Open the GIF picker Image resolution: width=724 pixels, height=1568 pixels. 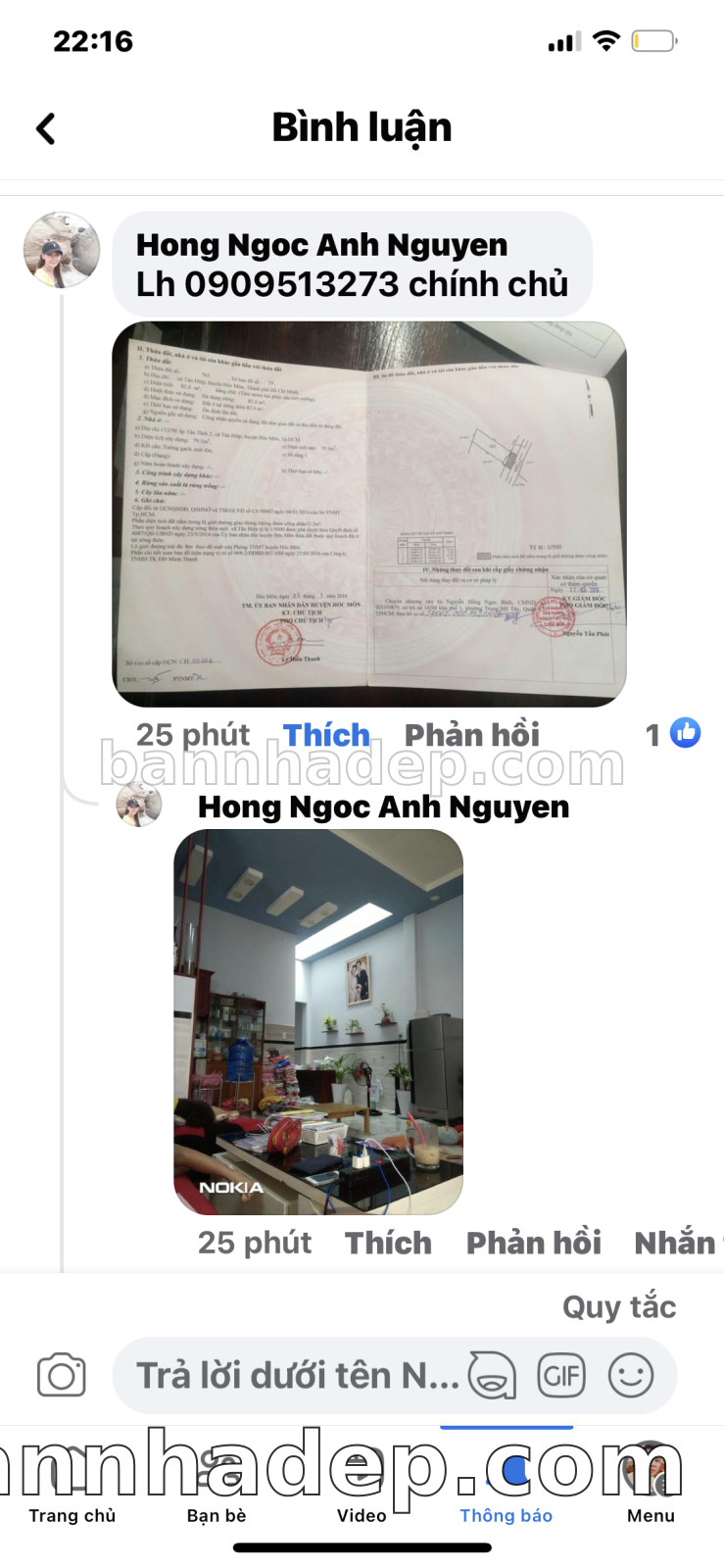(x=561, y=1376)
